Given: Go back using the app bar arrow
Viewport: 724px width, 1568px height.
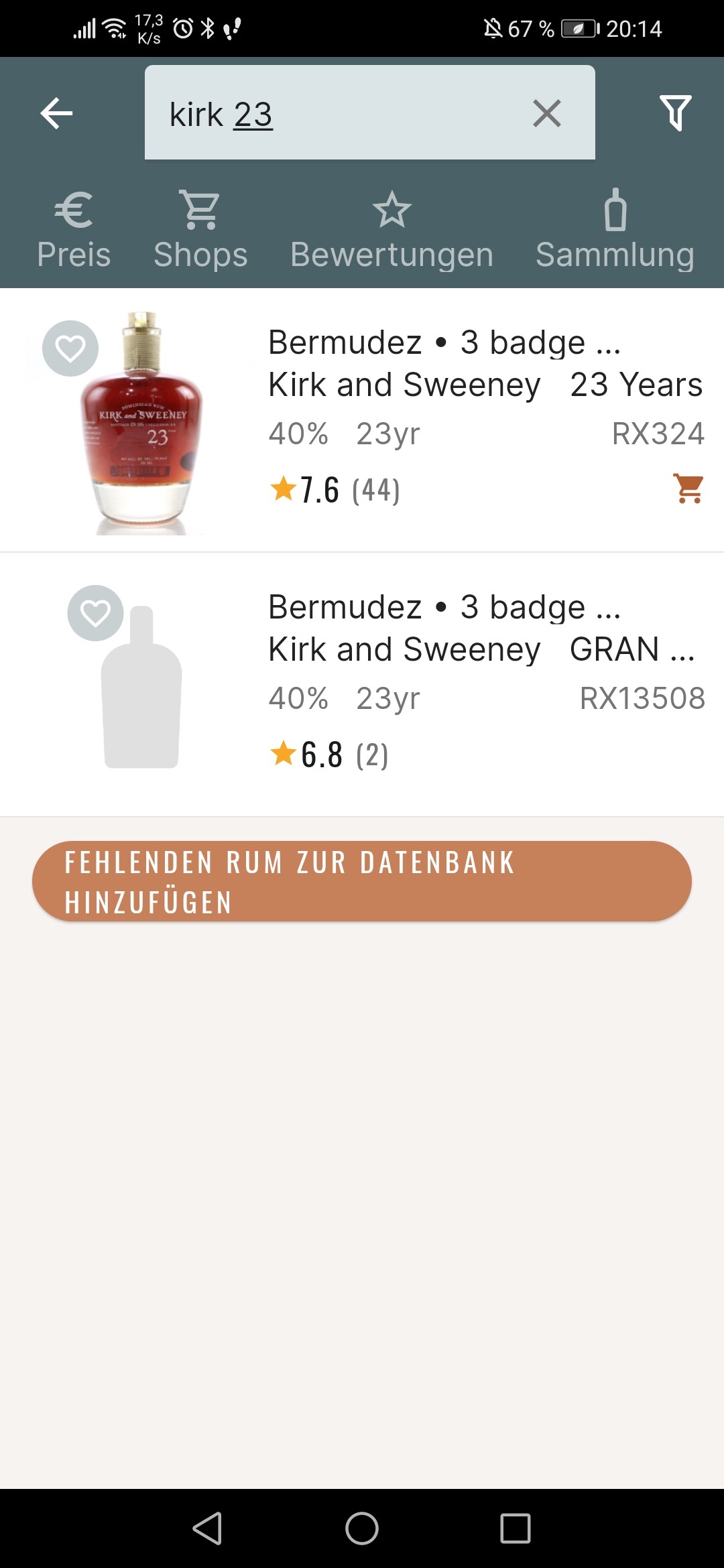Looking at the screenshot, I should pos(56,113).
